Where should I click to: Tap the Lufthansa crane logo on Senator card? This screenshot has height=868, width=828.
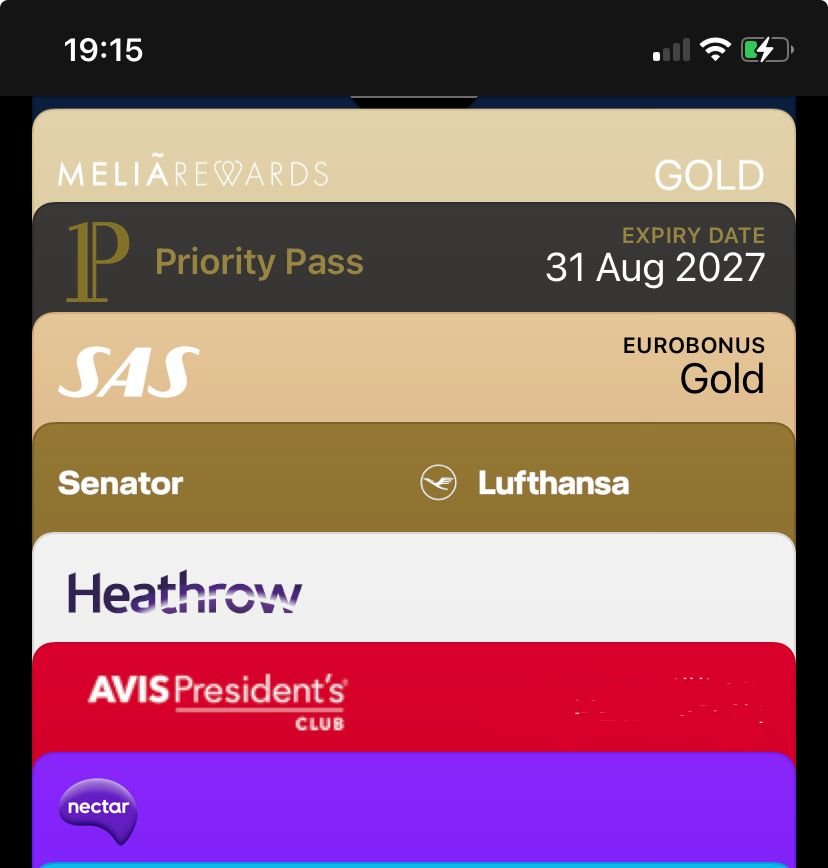point(440,482)
